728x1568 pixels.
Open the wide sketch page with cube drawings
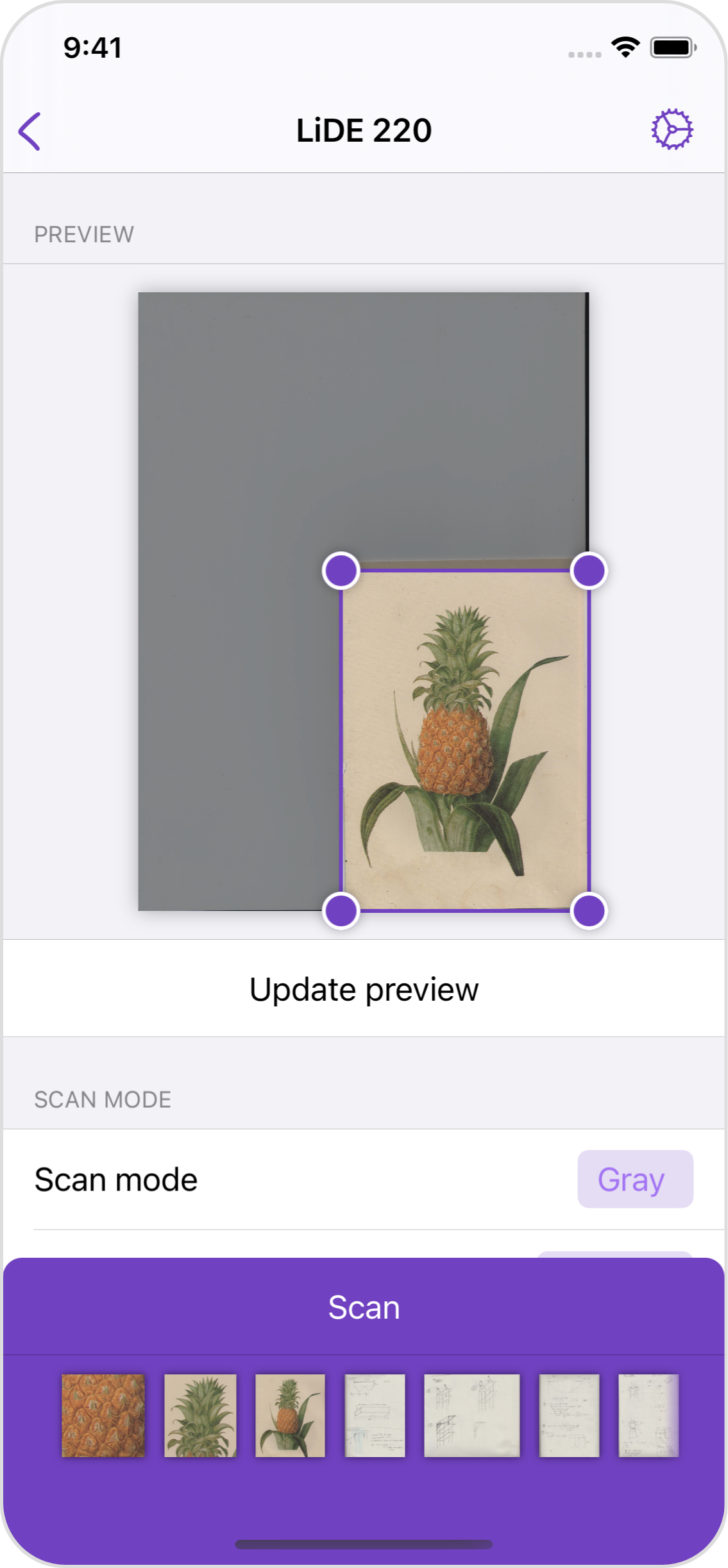471,1415
